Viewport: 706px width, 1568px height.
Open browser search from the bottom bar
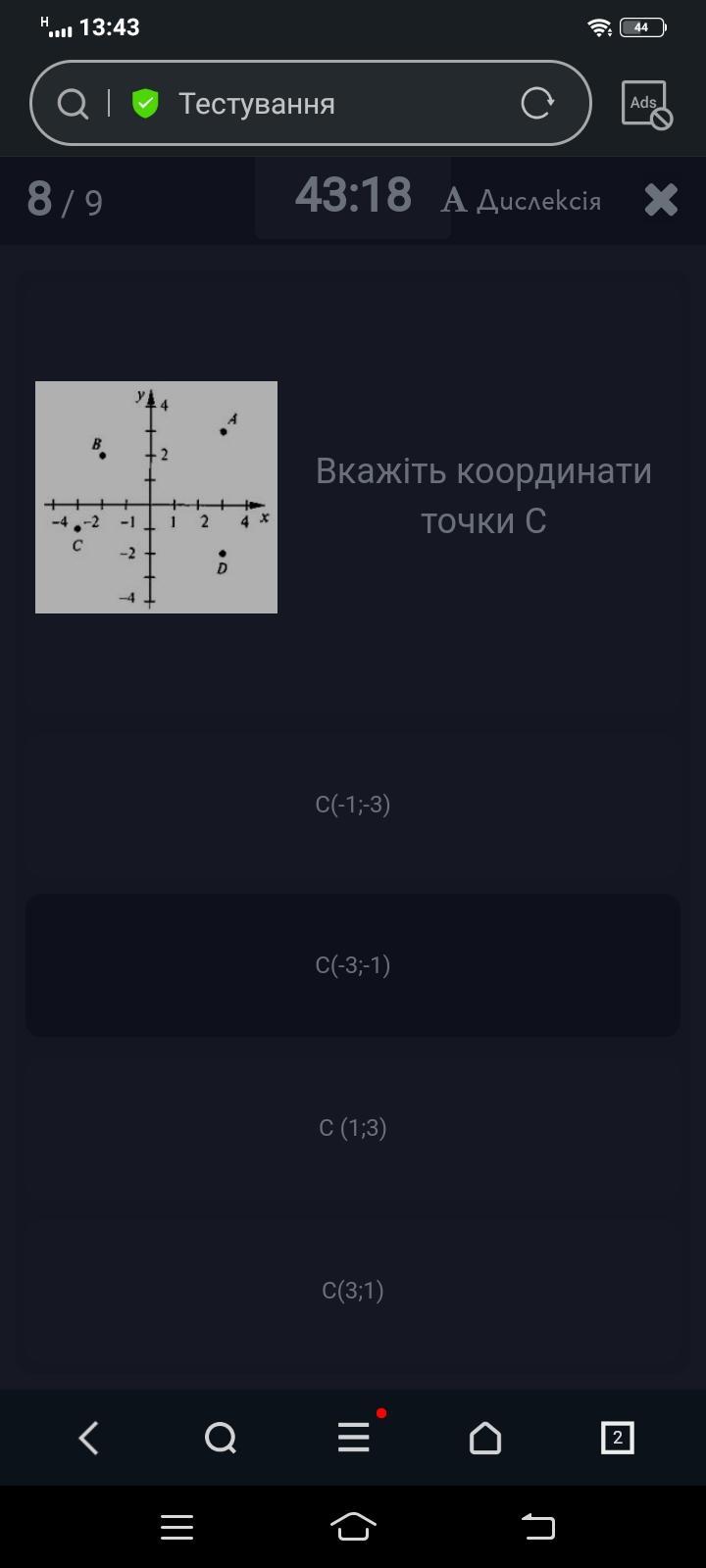(x=221, y=1438)
